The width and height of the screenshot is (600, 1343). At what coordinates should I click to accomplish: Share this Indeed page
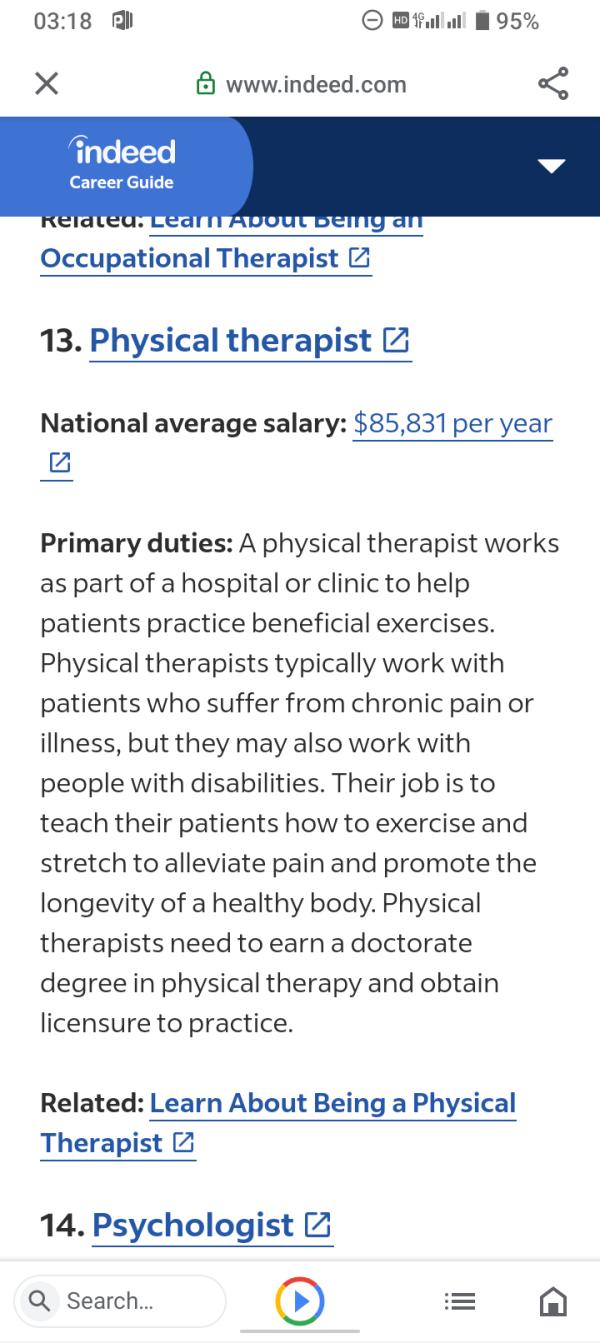553,84
